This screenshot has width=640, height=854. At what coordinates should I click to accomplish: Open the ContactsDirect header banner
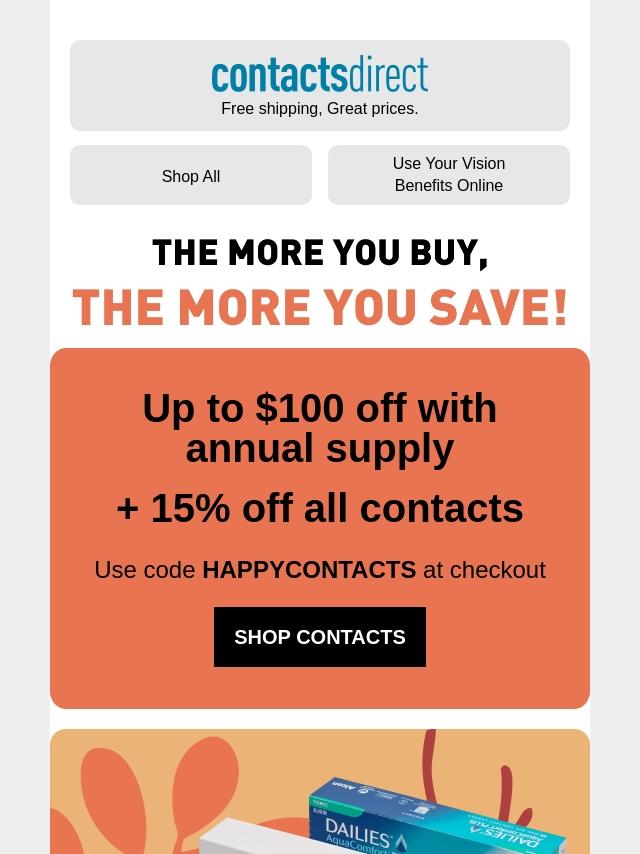pyautogui.click(x=320, y=85)
